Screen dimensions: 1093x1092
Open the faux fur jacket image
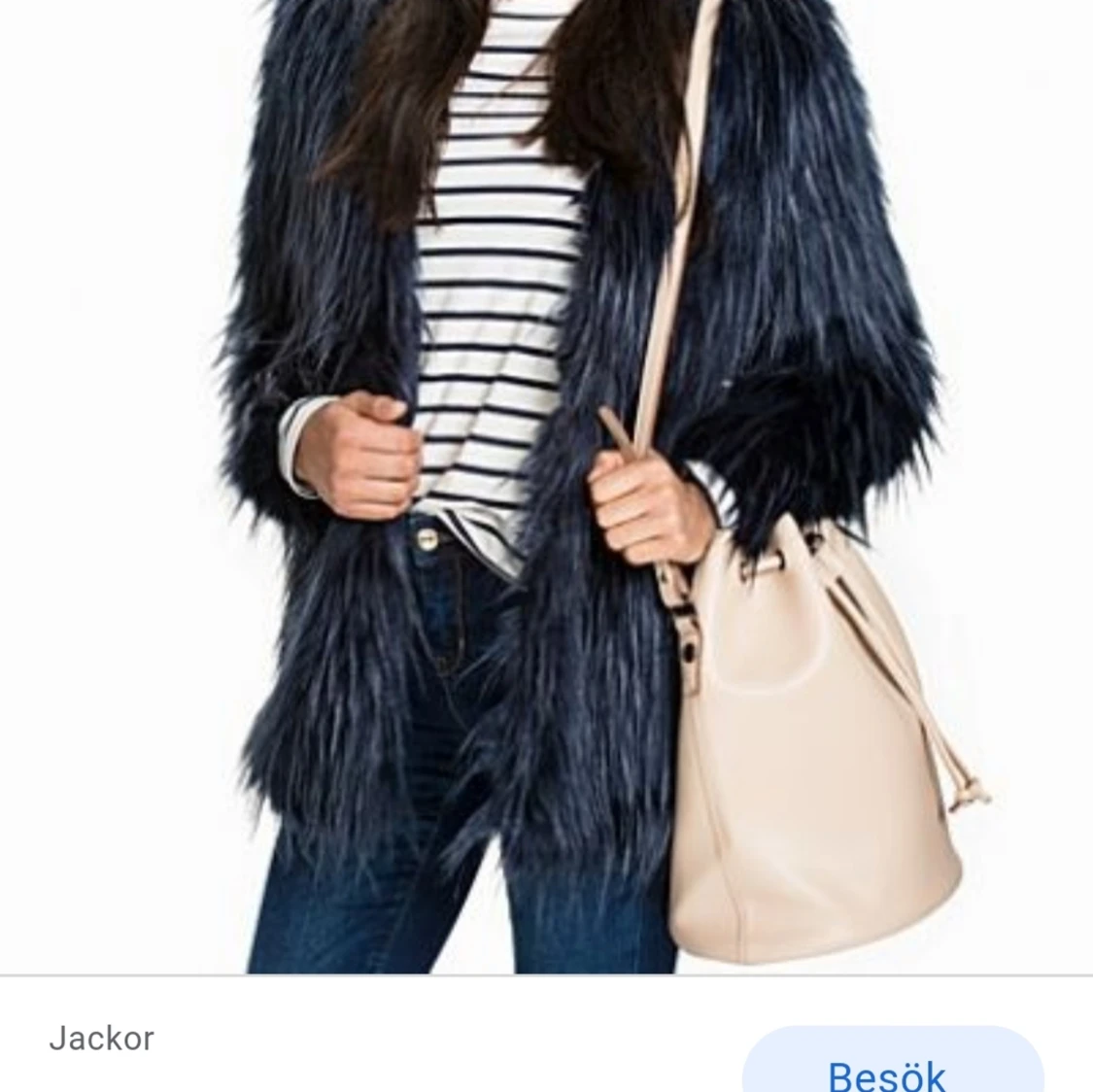tap(546, 486)
